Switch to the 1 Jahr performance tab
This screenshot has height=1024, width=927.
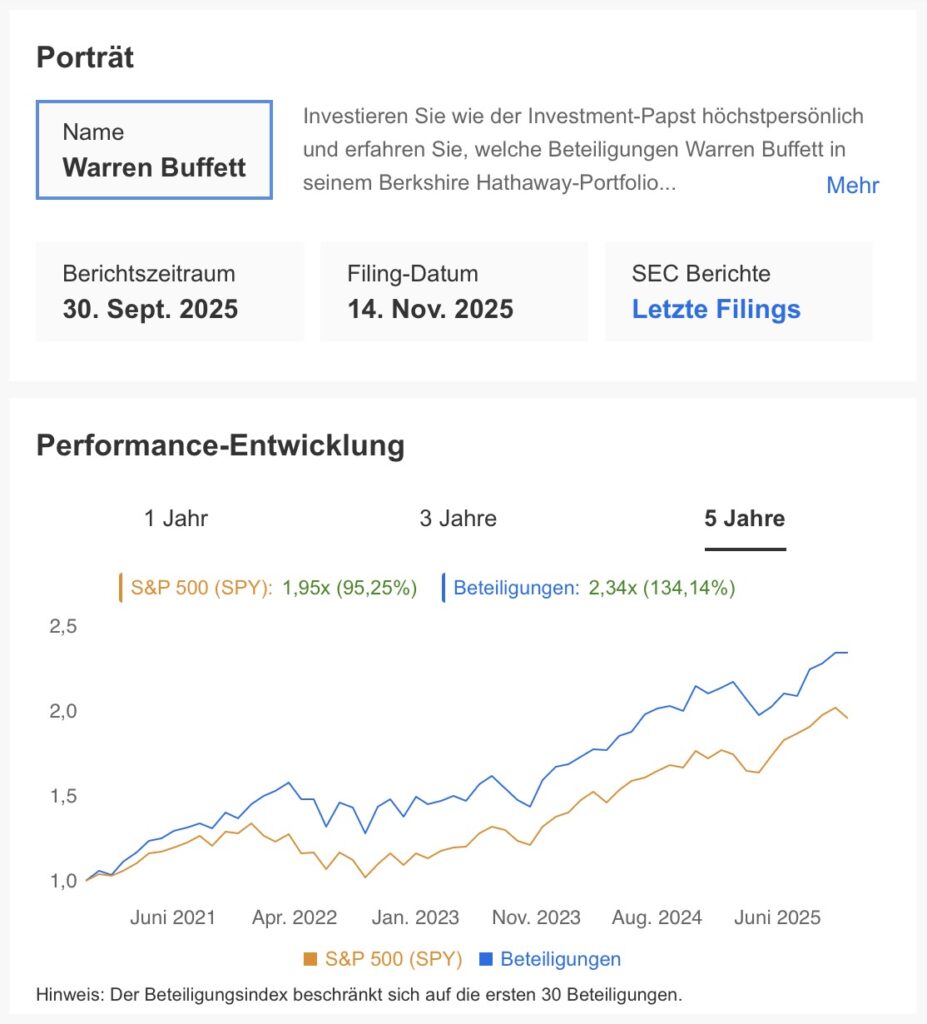tap(176, 518)
